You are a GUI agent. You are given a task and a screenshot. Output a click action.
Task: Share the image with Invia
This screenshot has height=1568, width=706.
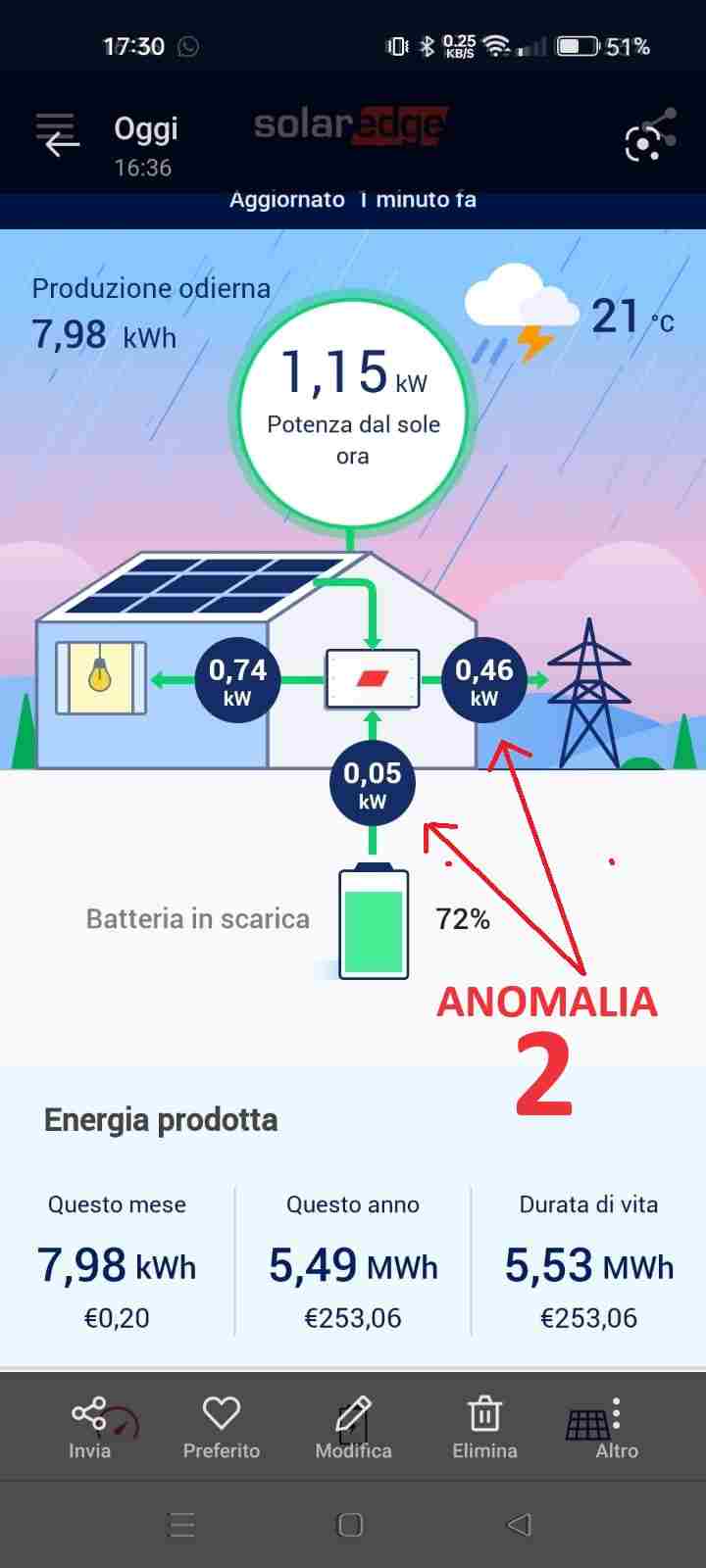point(89,1428)
